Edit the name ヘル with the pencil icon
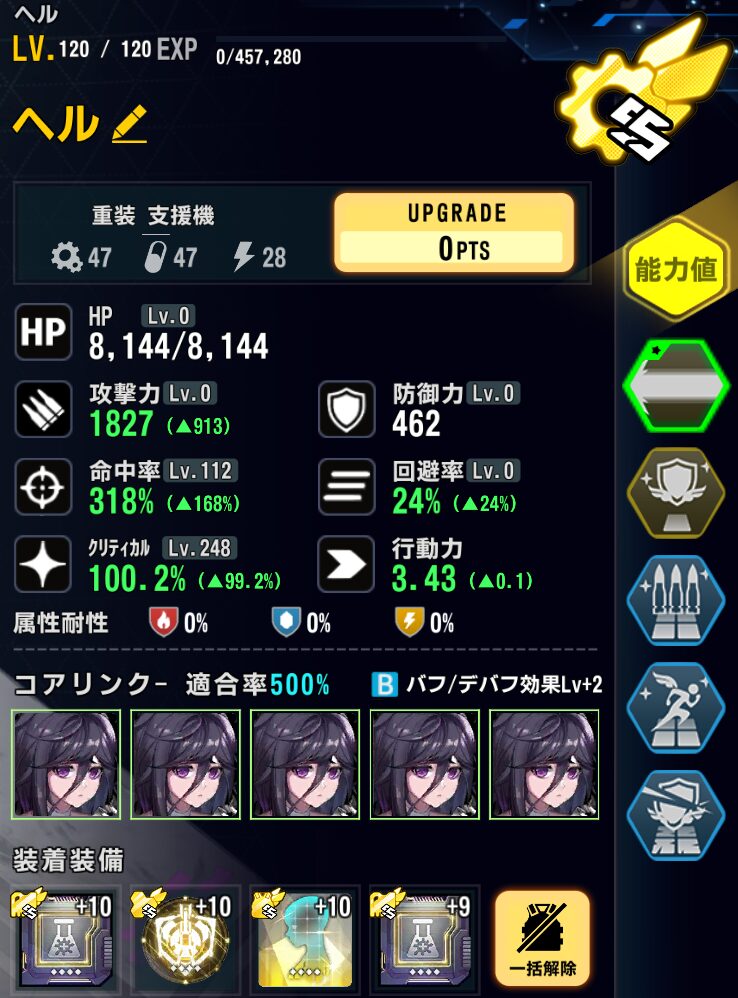 point(130,126)
